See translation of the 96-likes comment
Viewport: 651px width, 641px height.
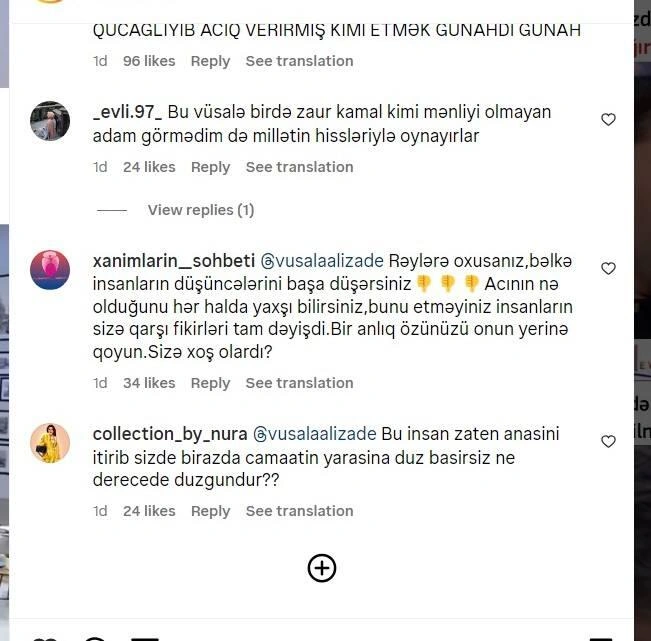pos(299,61)
